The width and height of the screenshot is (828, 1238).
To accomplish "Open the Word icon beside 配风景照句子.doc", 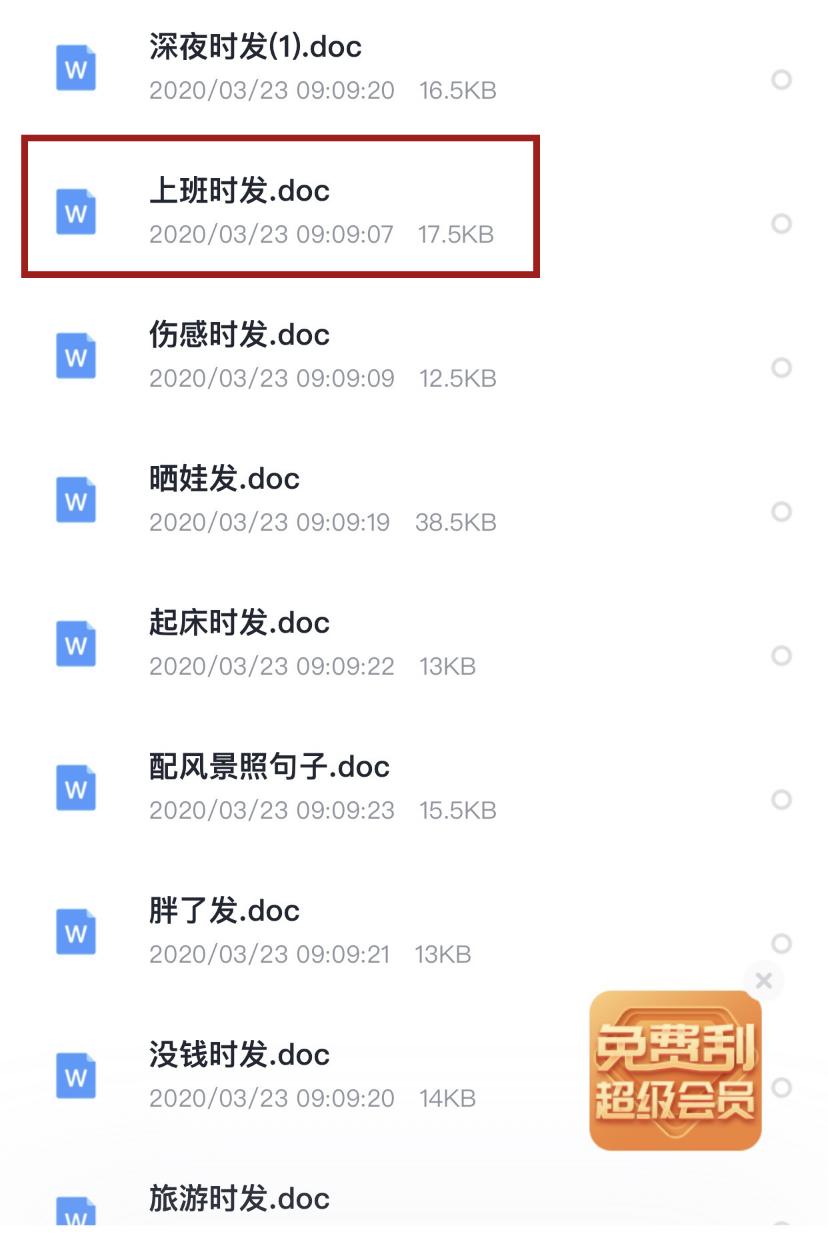I will pyautogui.click(x=75, y=788).
